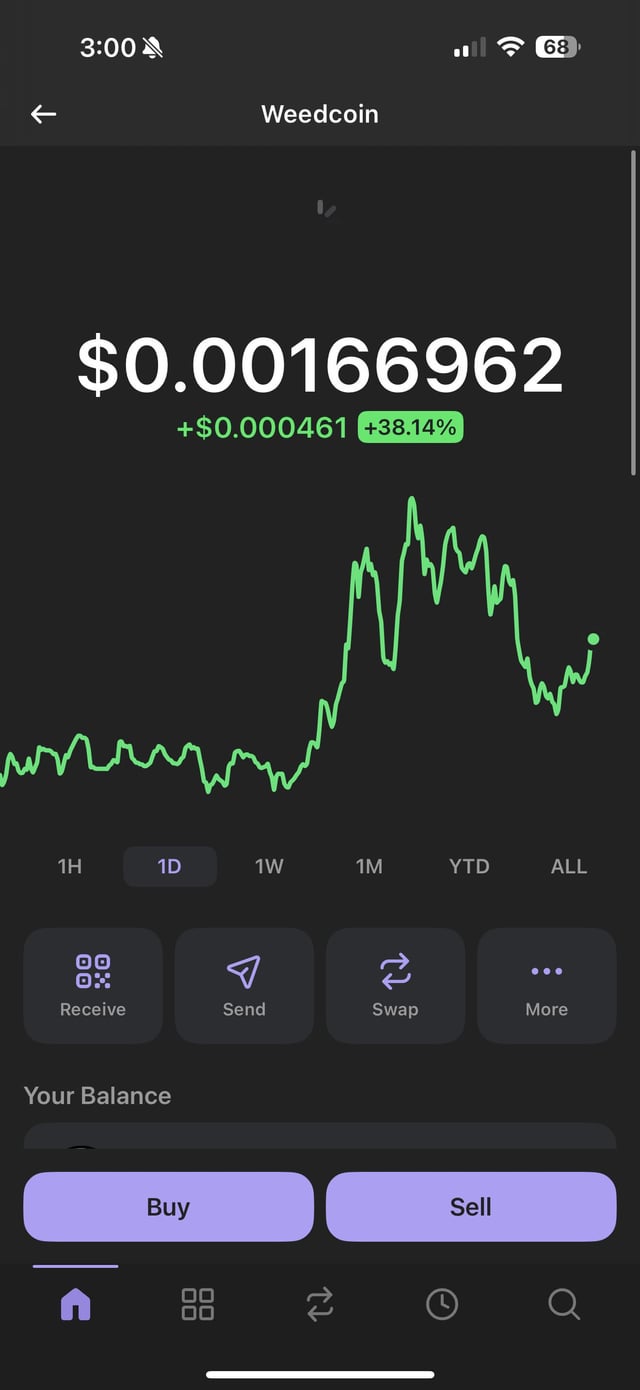Open the More options button
The image size is (640, 1390).
[547, 986]
